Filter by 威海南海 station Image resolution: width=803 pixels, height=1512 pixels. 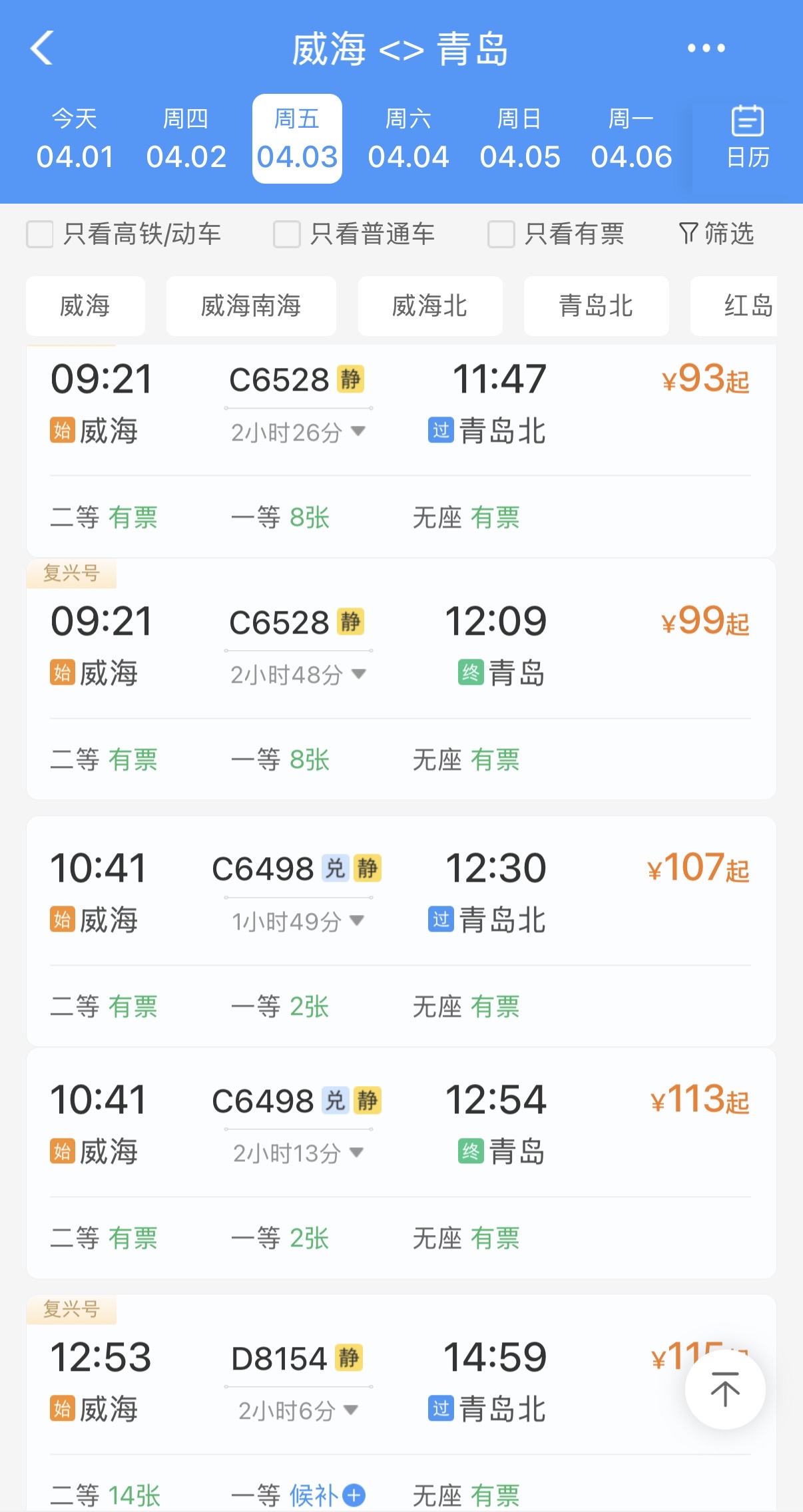(x=251, y=306)
